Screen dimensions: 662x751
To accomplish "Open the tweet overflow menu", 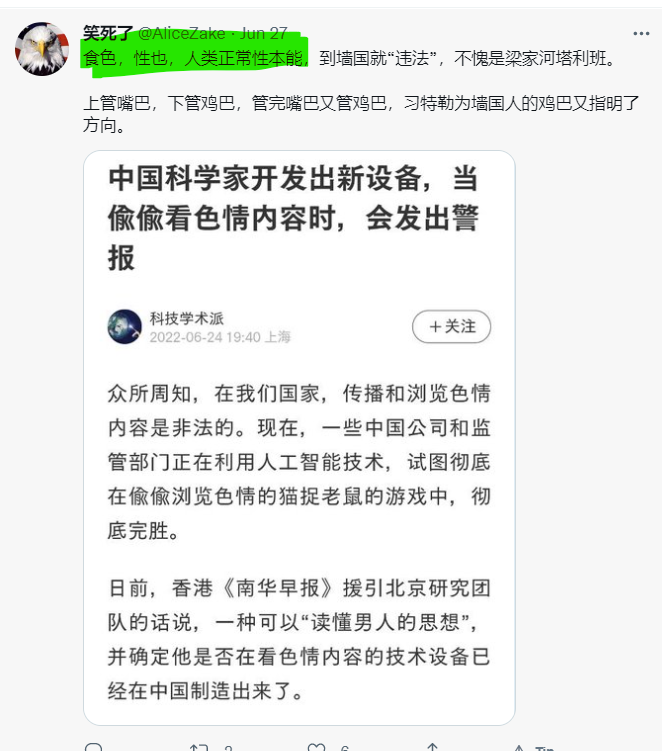I will [640, 33].
